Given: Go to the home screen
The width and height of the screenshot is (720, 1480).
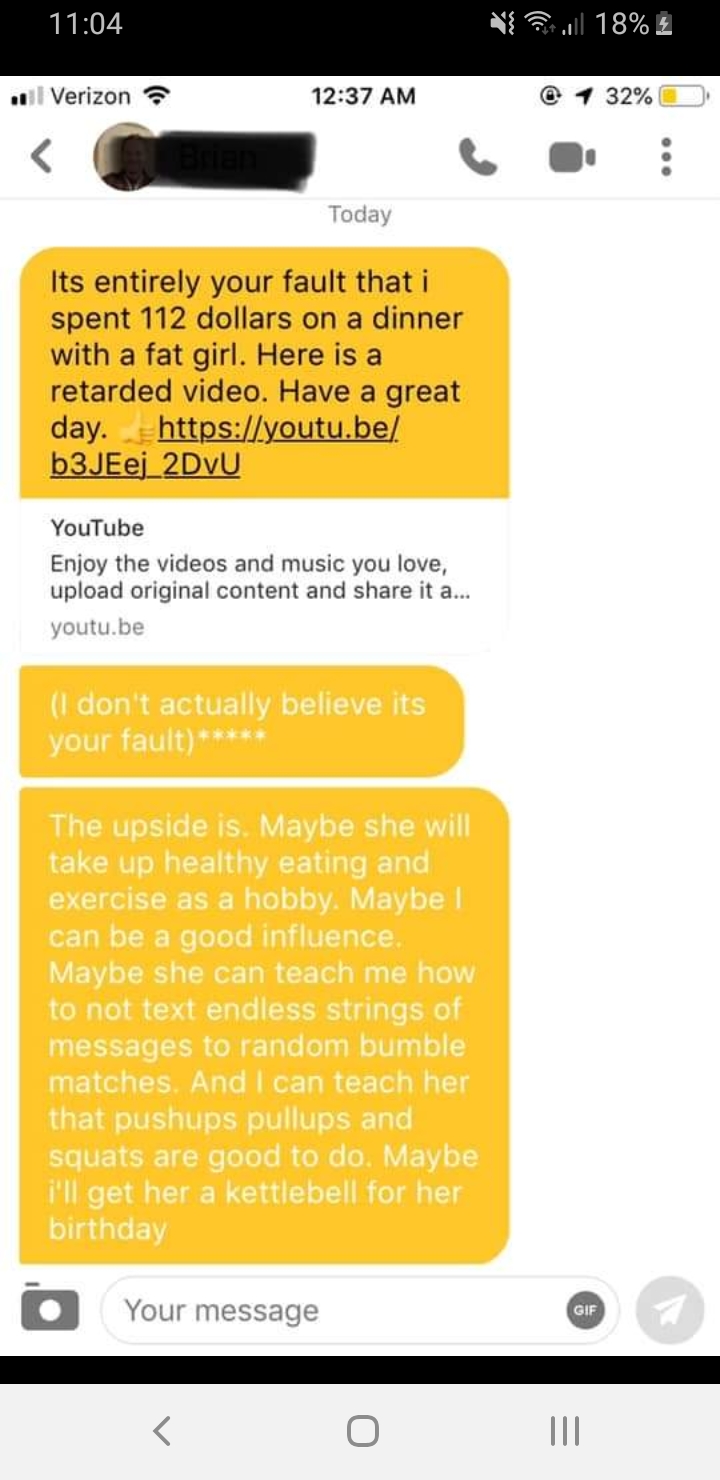Looking at the screenshot, I should pyautogui.click(x=362, y=1431).
